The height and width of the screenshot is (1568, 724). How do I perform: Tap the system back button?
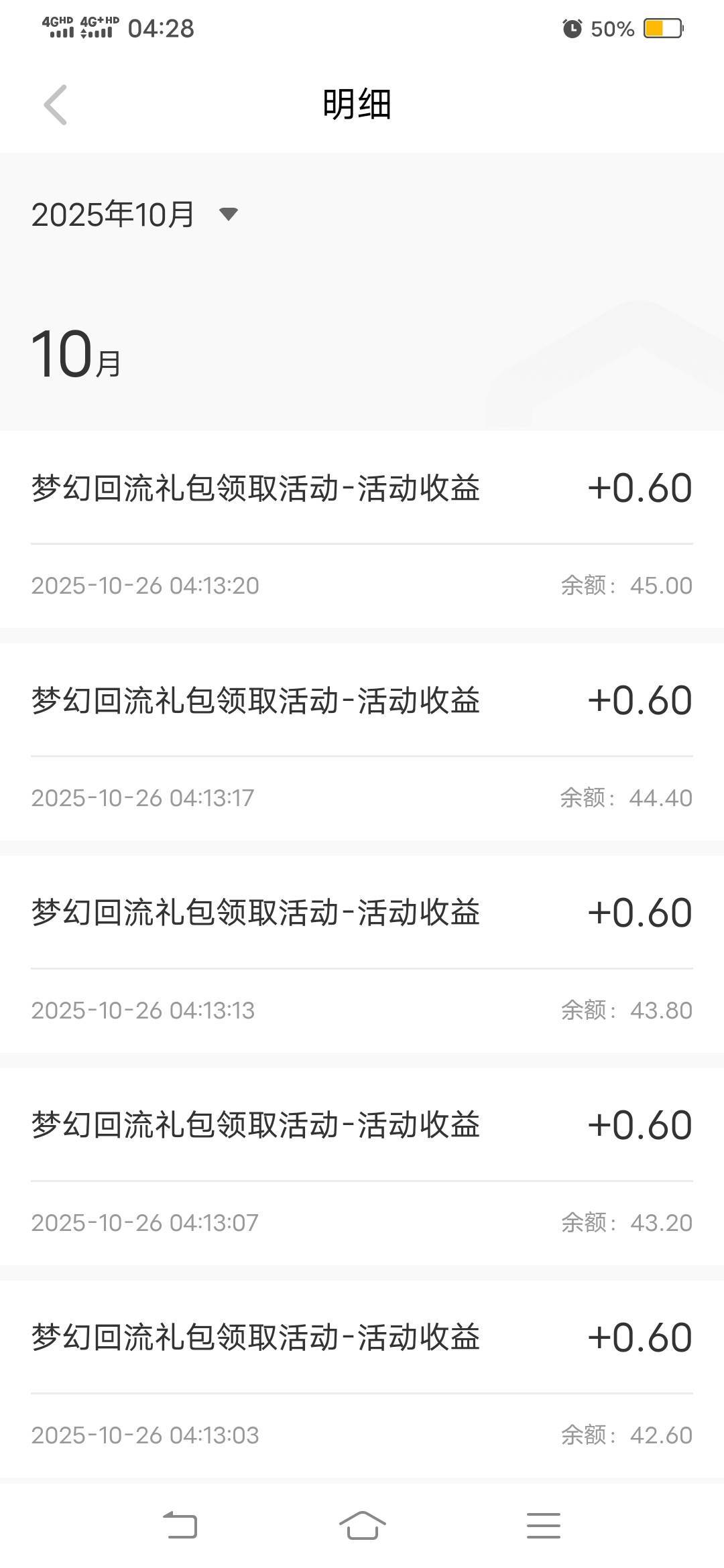[x=180, y=1526]
